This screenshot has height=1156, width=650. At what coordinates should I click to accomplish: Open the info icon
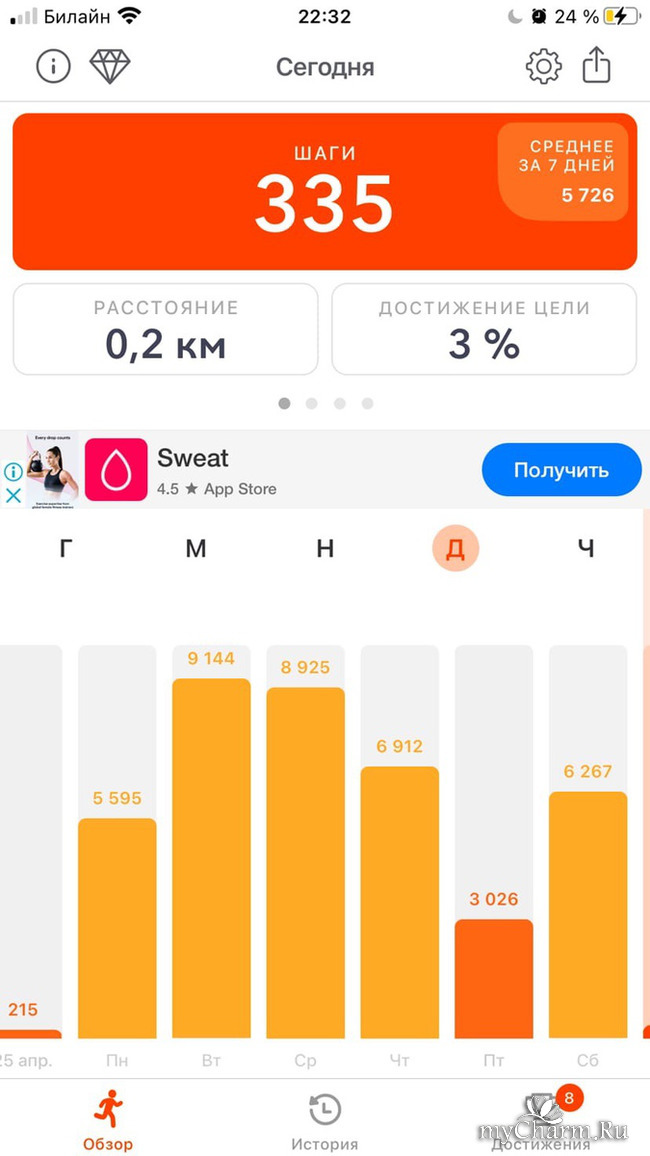pyautogui.click(x=52, y=67)
